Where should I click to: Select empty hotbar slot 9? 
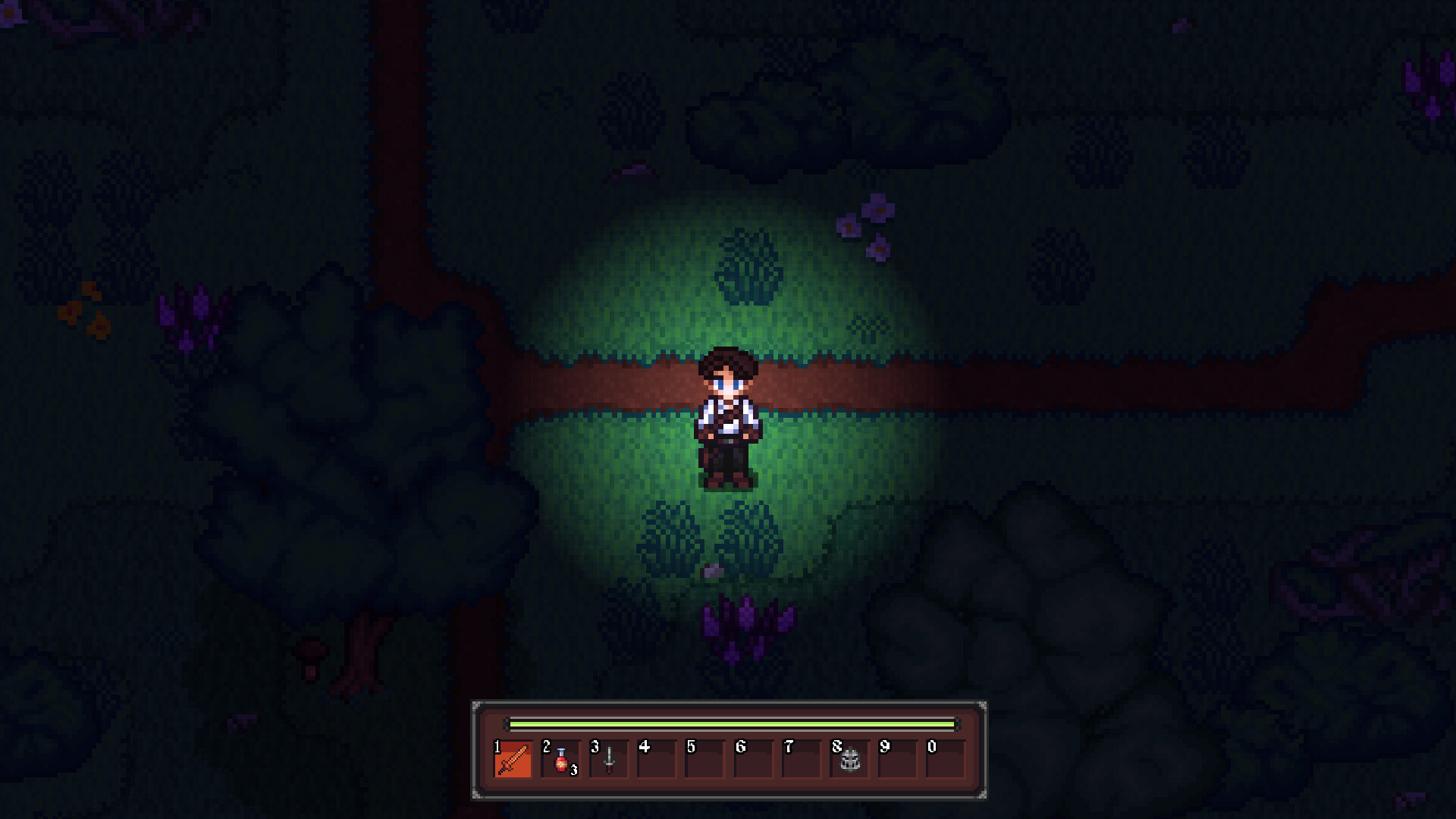click(x=897, y=759)
